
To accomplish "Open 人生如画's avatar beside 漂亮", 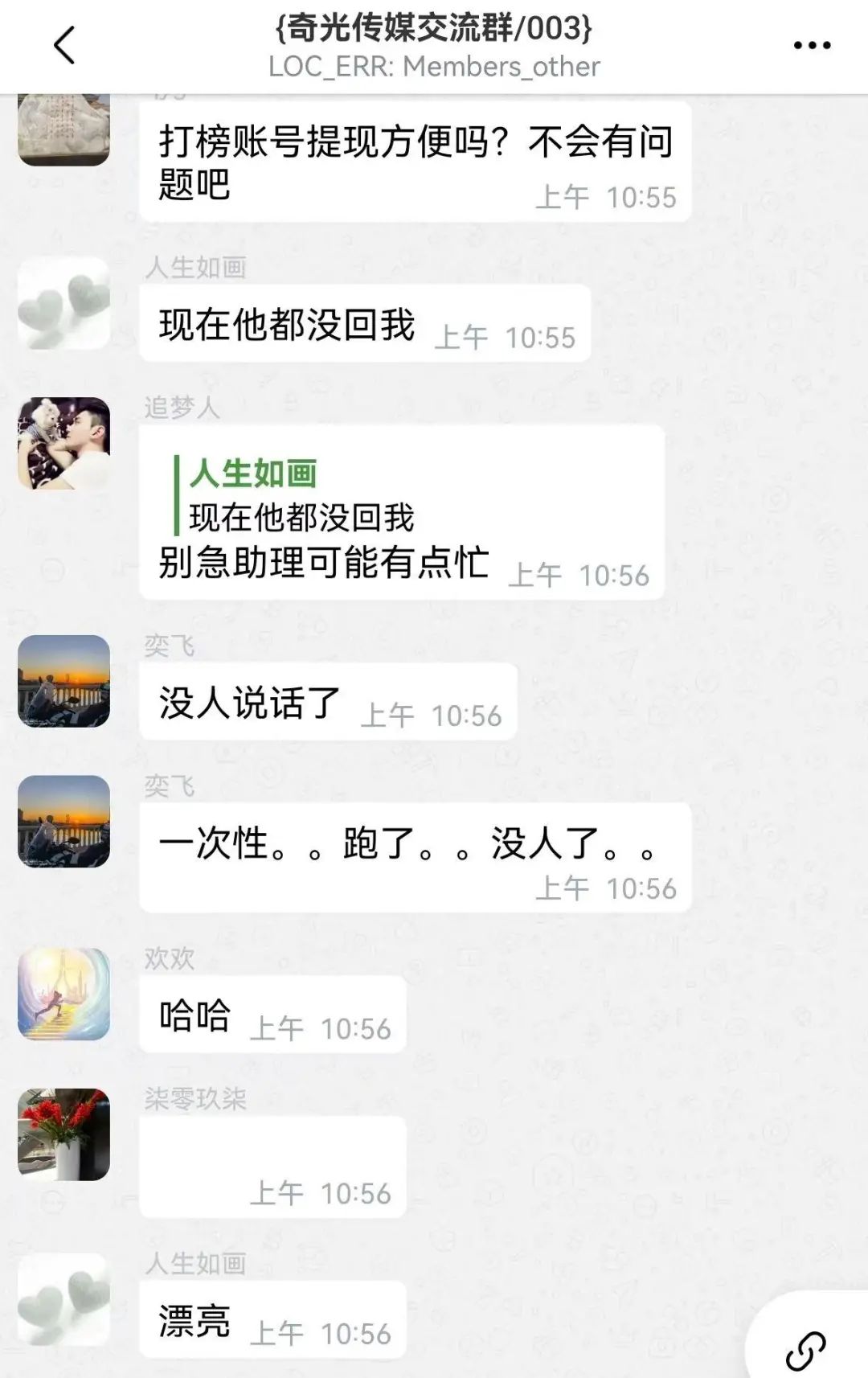I will [64, 1299].
